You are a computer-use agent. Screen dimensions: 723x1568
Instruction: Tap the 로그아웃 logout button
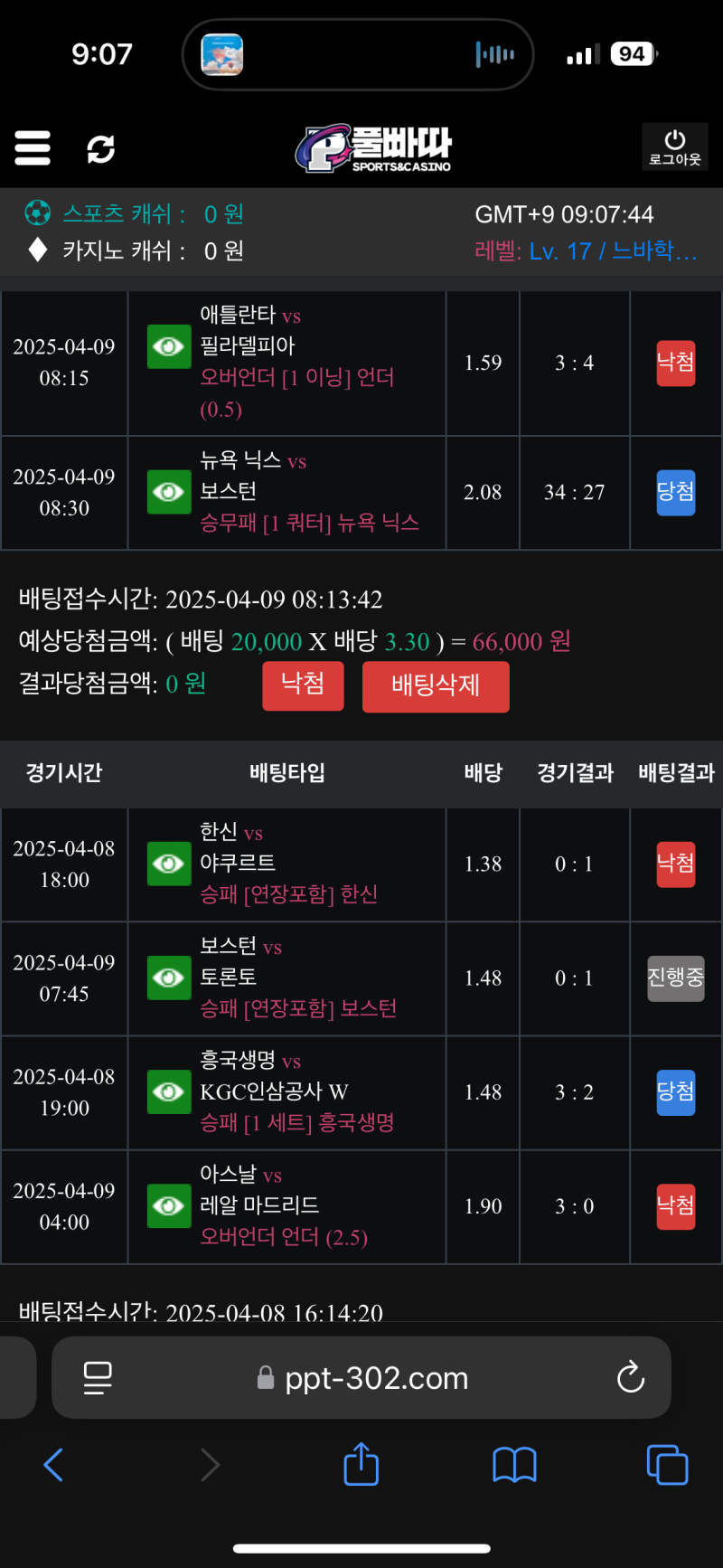(674, 147)
